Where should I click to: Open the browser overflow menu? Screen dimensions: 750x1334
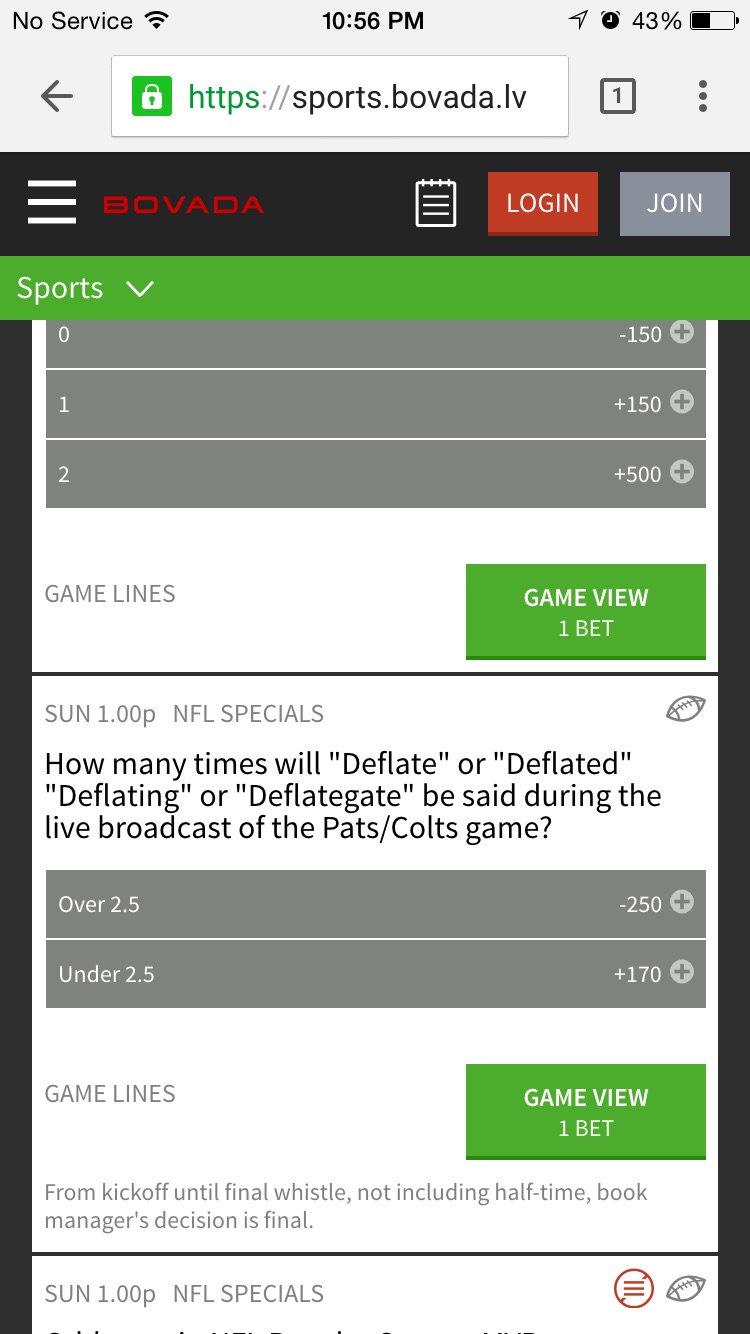pyautogui.click(x=703, y=96)
